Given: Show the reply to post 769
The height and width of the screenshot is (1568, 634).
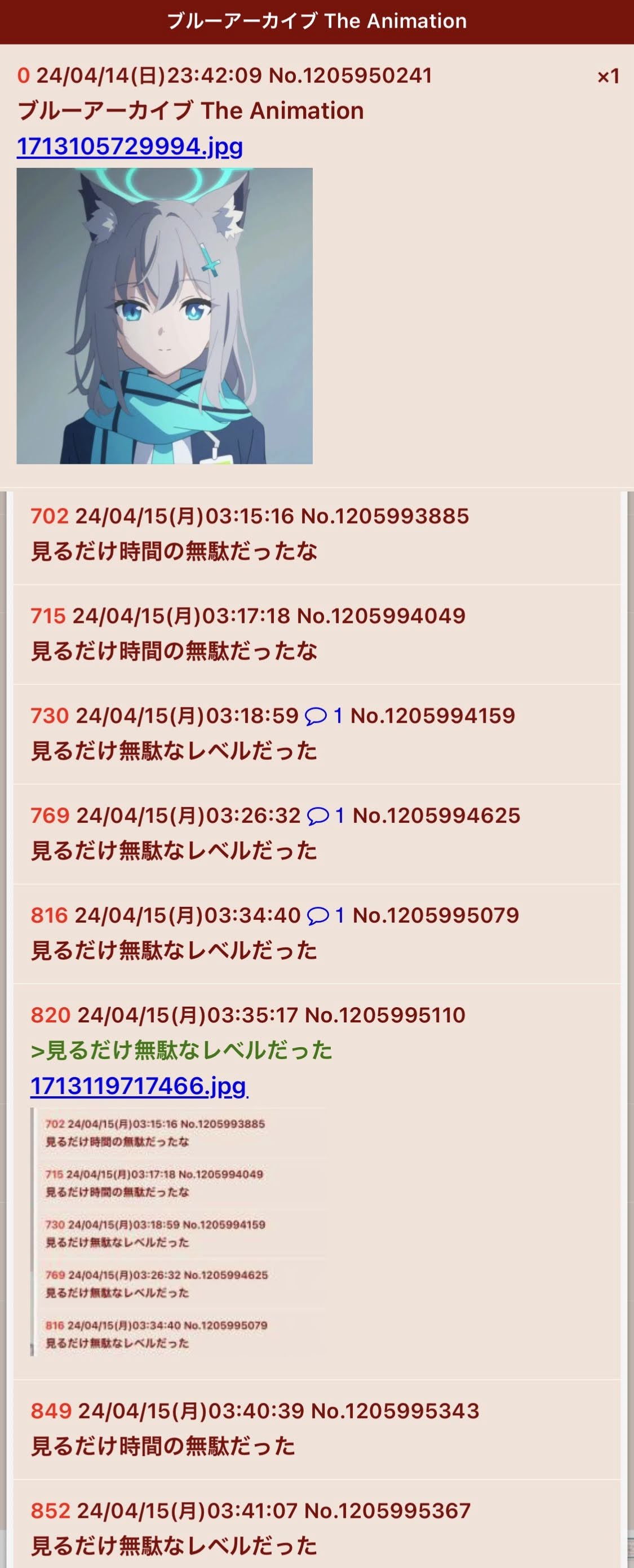Looking at the screenshot, I should pos(326,816).
